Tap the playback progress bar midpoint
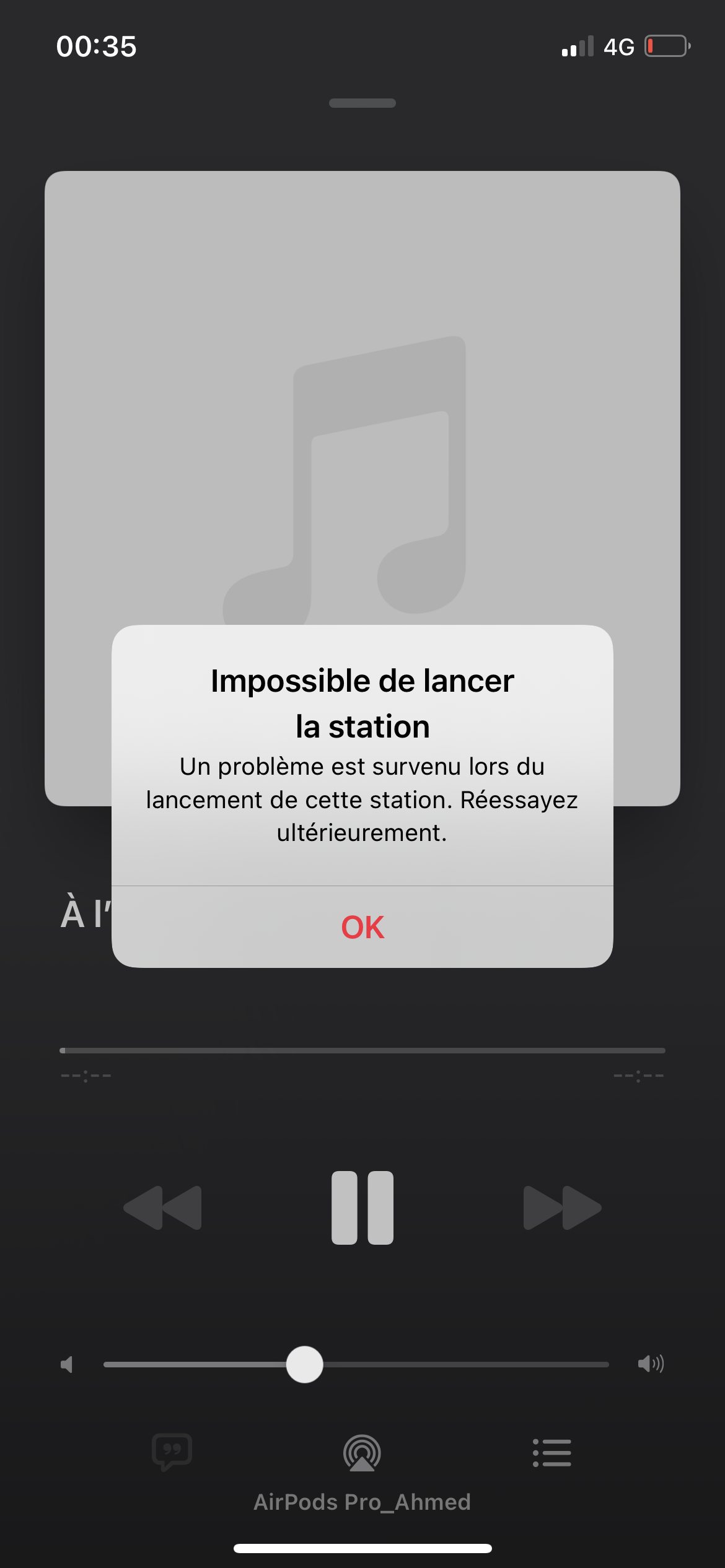This screenshot has height=1568, width=725. (362, 1051)
